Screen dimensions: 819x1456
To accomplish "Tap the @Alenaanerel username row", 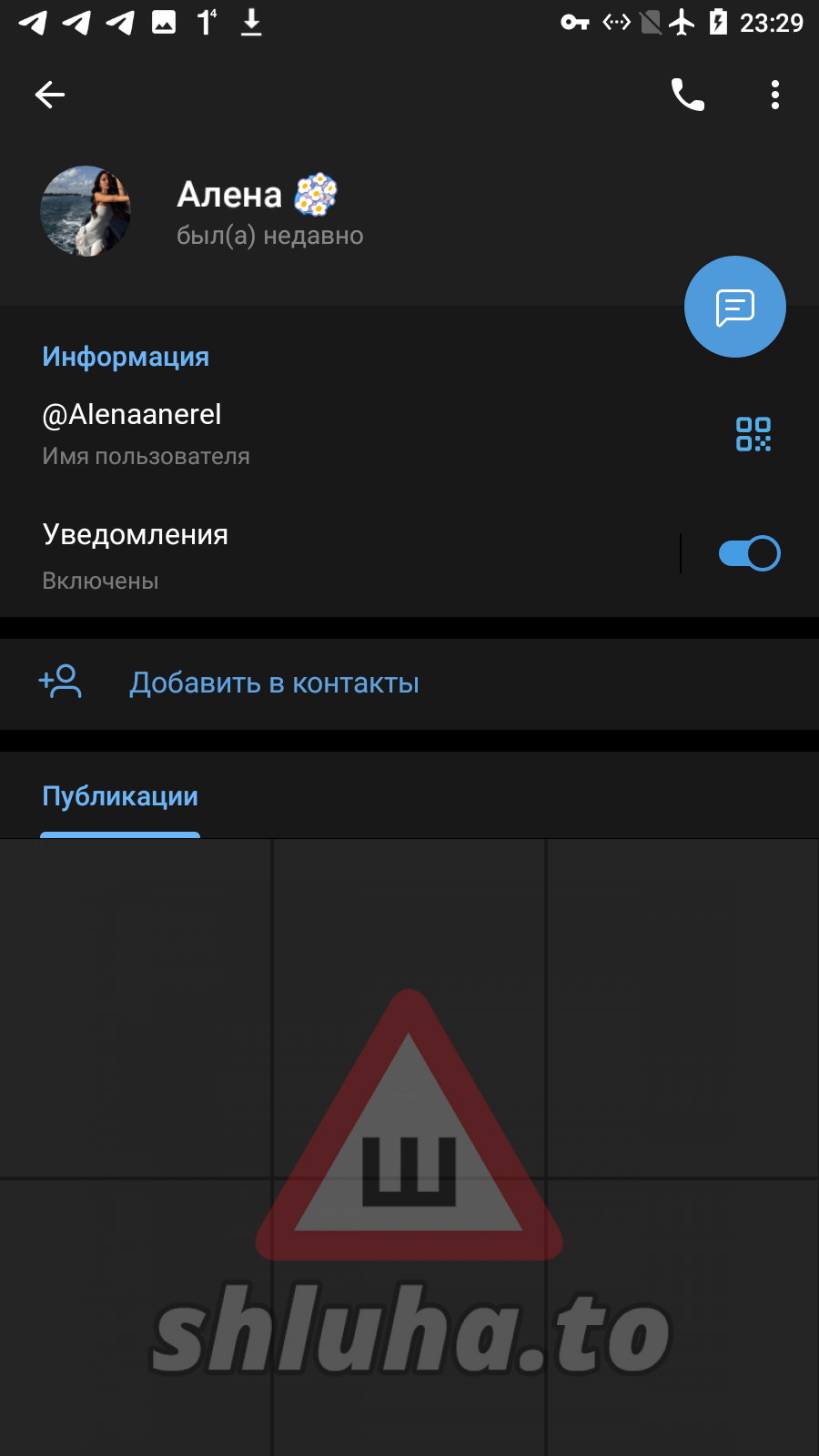I will click(273, 433).
